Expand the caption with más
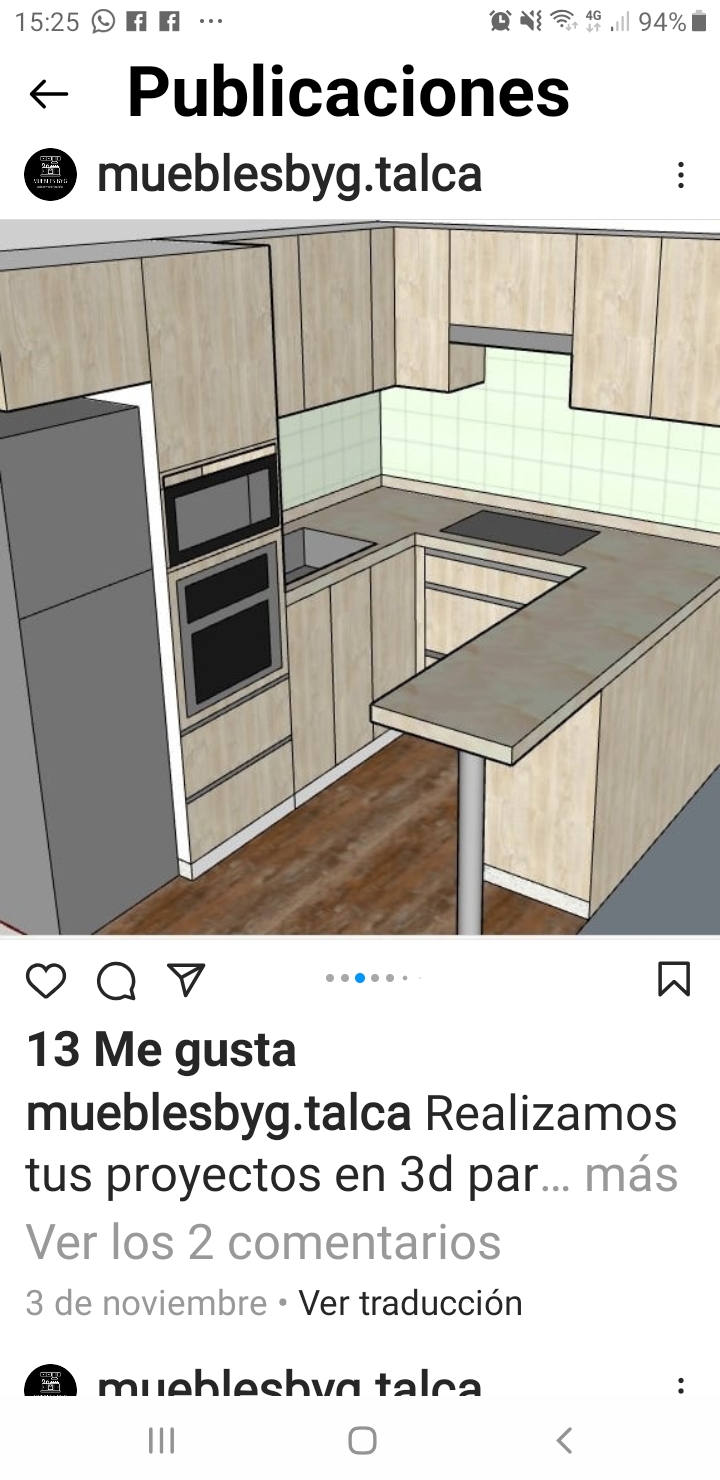Screen dimensions: 720x1480 tap(631, 1175)
